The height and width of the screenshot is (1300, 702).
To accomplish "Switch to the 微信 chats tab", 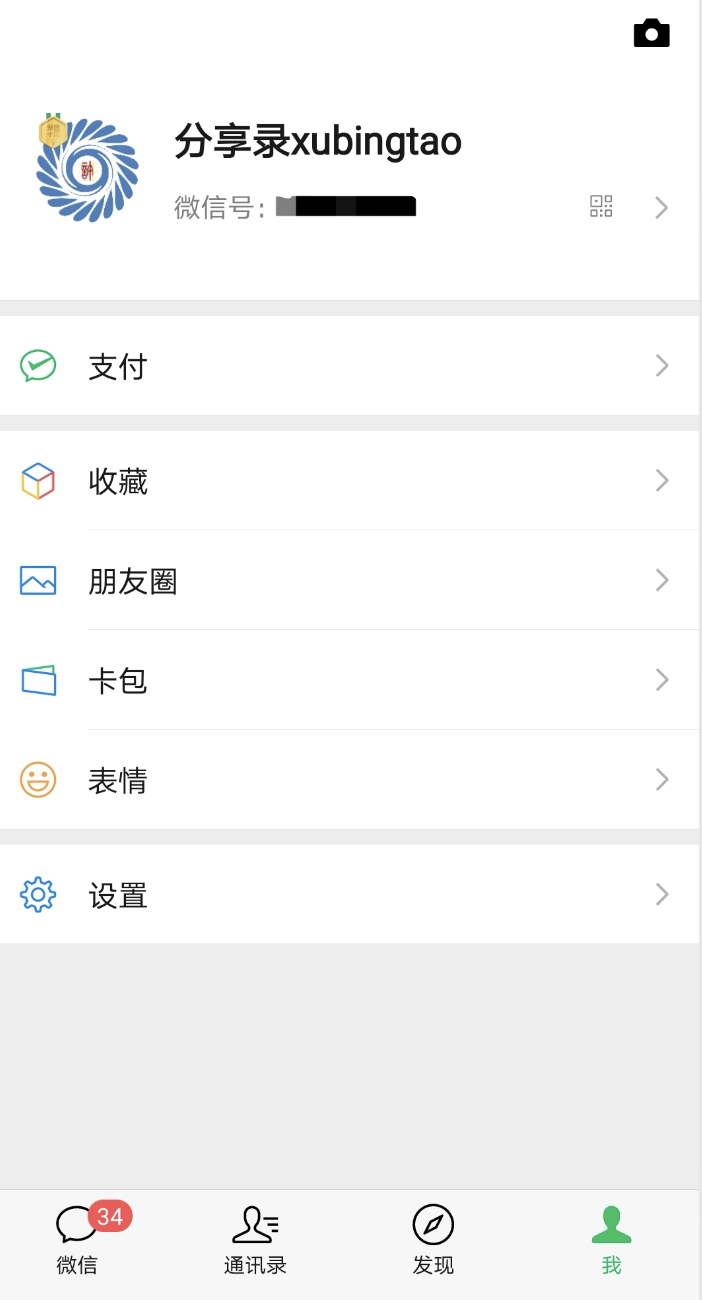I will coord(78,1240).
